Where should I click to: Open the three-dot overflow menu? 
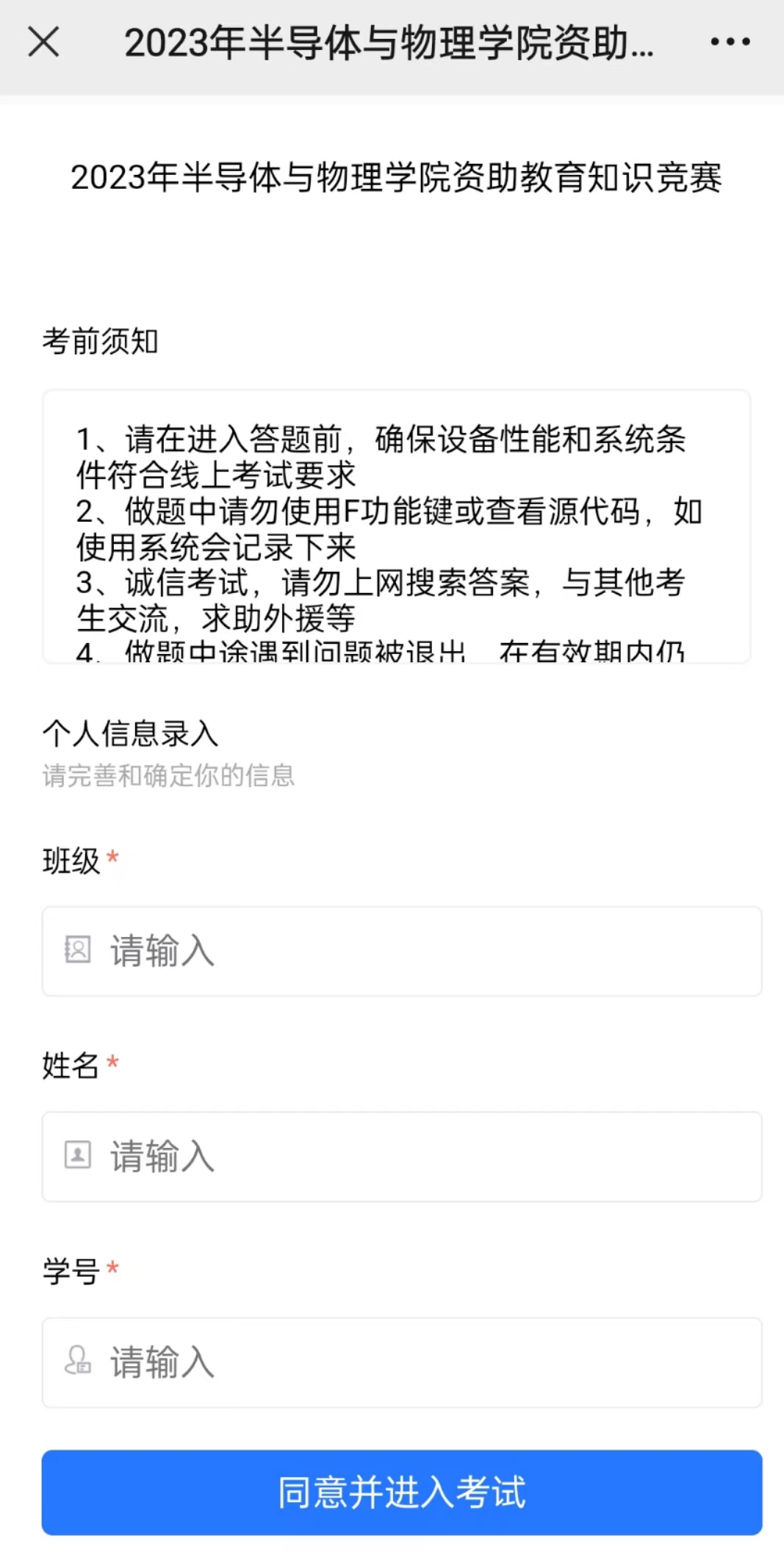click(x=730, y=42)
